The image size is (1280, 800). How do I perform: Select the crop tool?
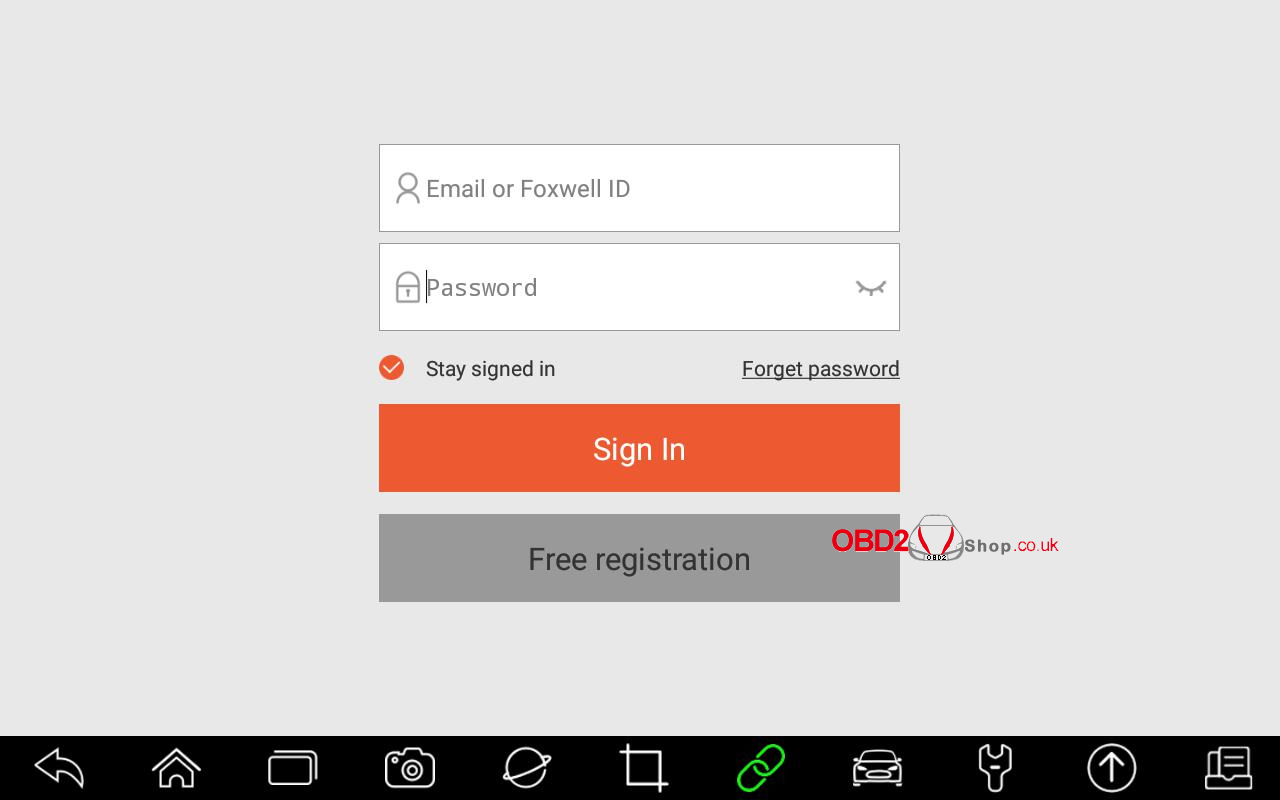click(643, 768)
